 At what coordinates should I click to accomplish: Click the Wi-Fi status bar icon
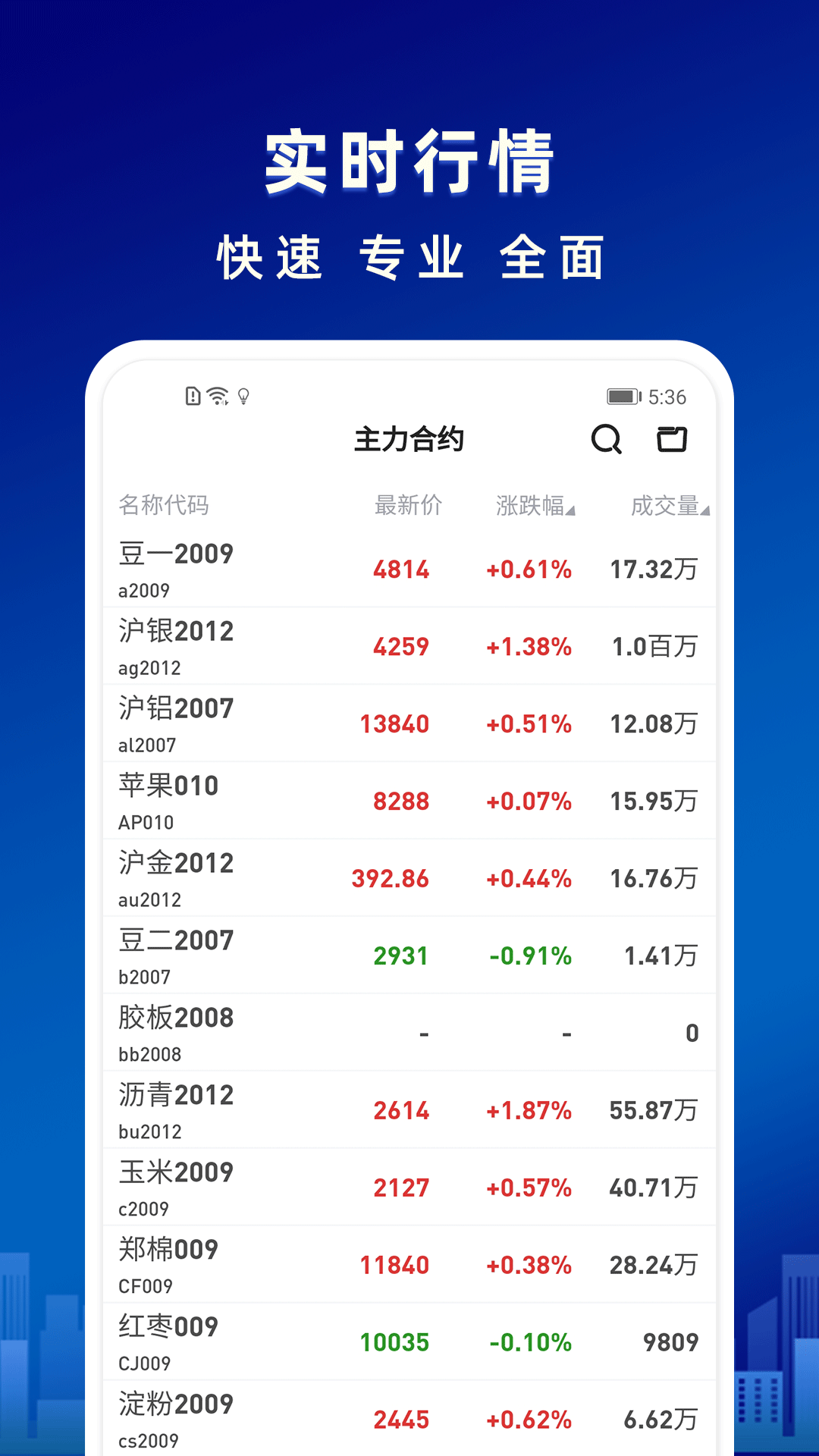[217, 395]
